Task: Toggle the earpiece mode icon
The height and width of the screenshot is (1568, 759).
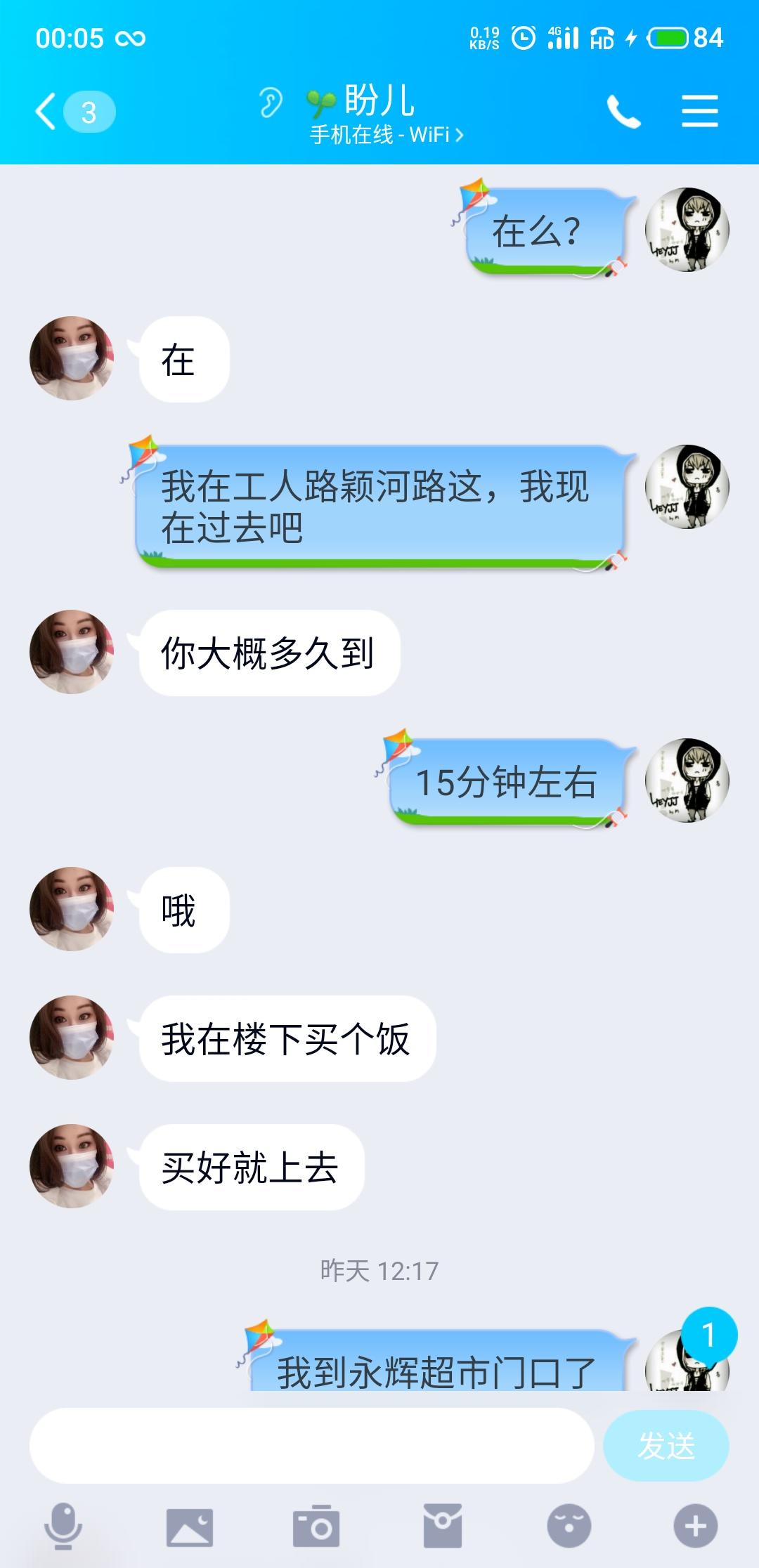Action: click(270, 103)
